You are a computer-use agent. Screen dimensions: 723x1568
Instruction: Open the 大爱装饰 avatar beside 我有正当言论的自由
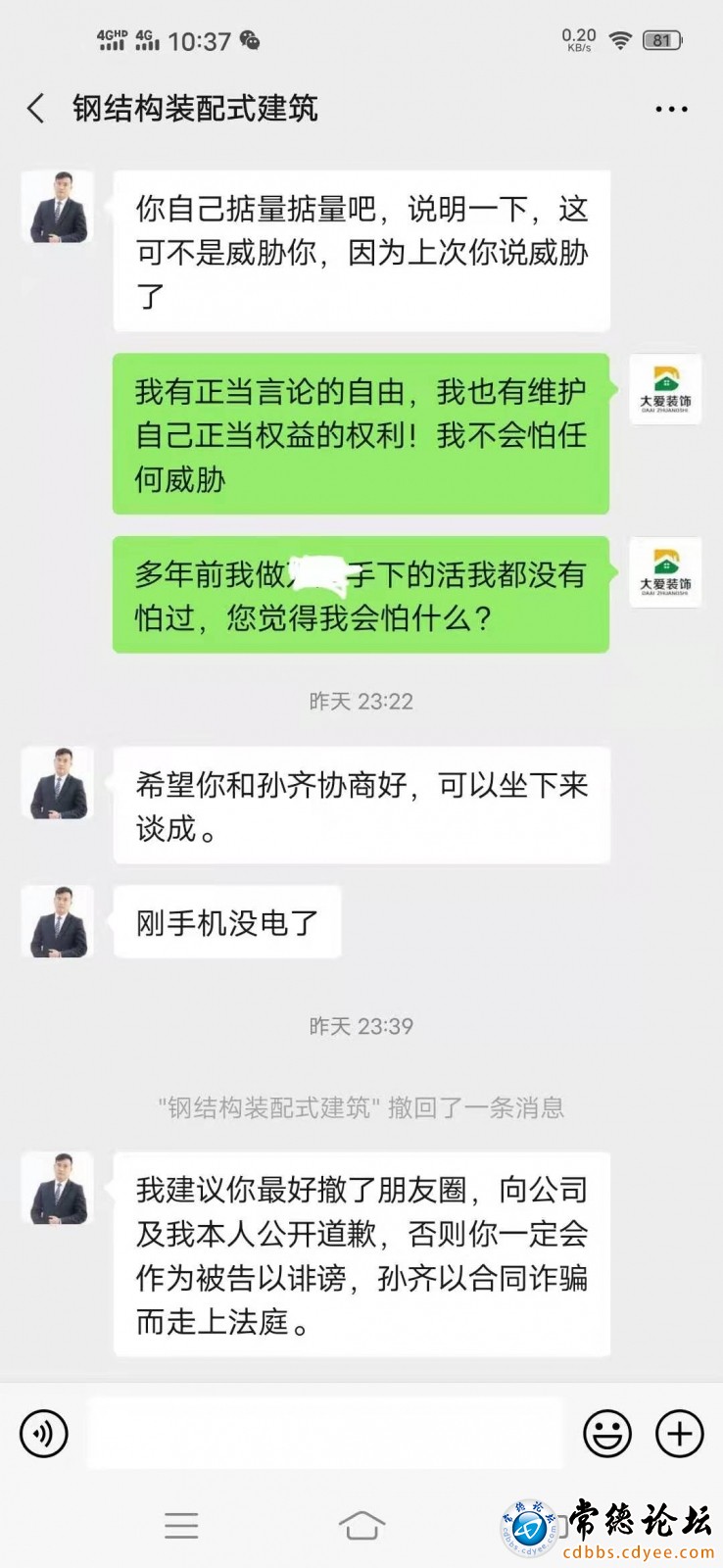665,390
